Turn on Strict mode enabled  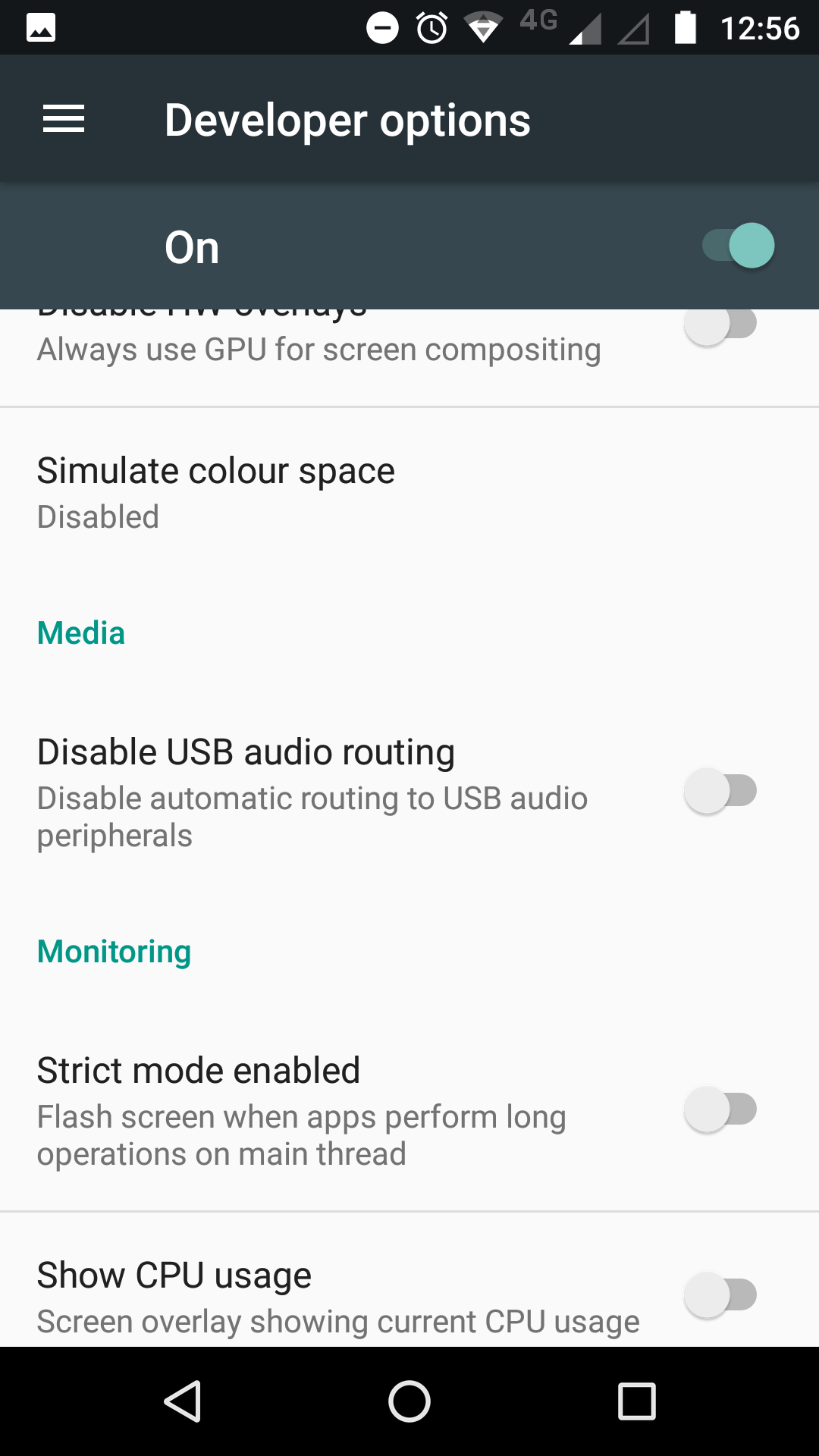720,1109
